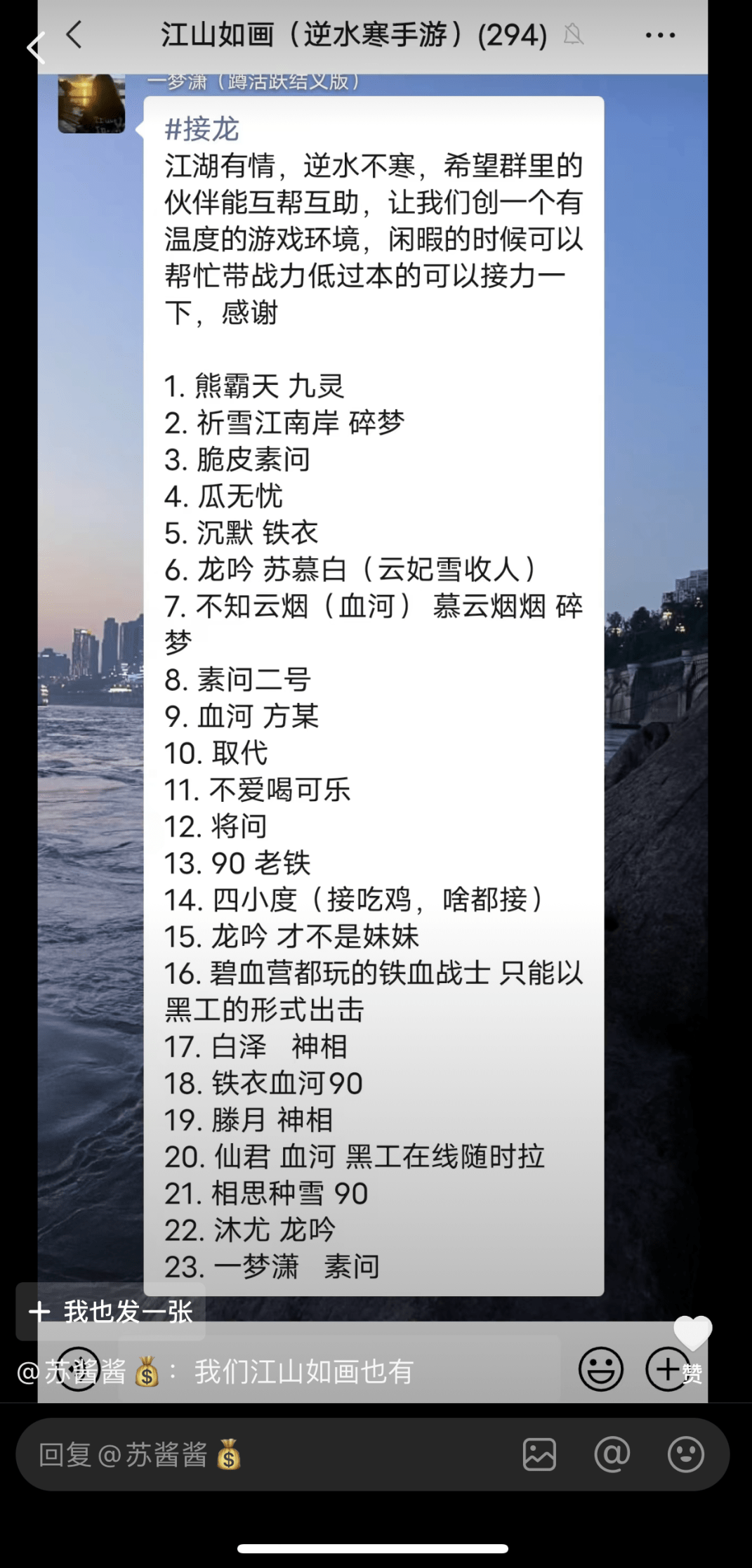752x1568 pixels.
Task: Open the @ mention picker
Action: (x=612, y=1454)
